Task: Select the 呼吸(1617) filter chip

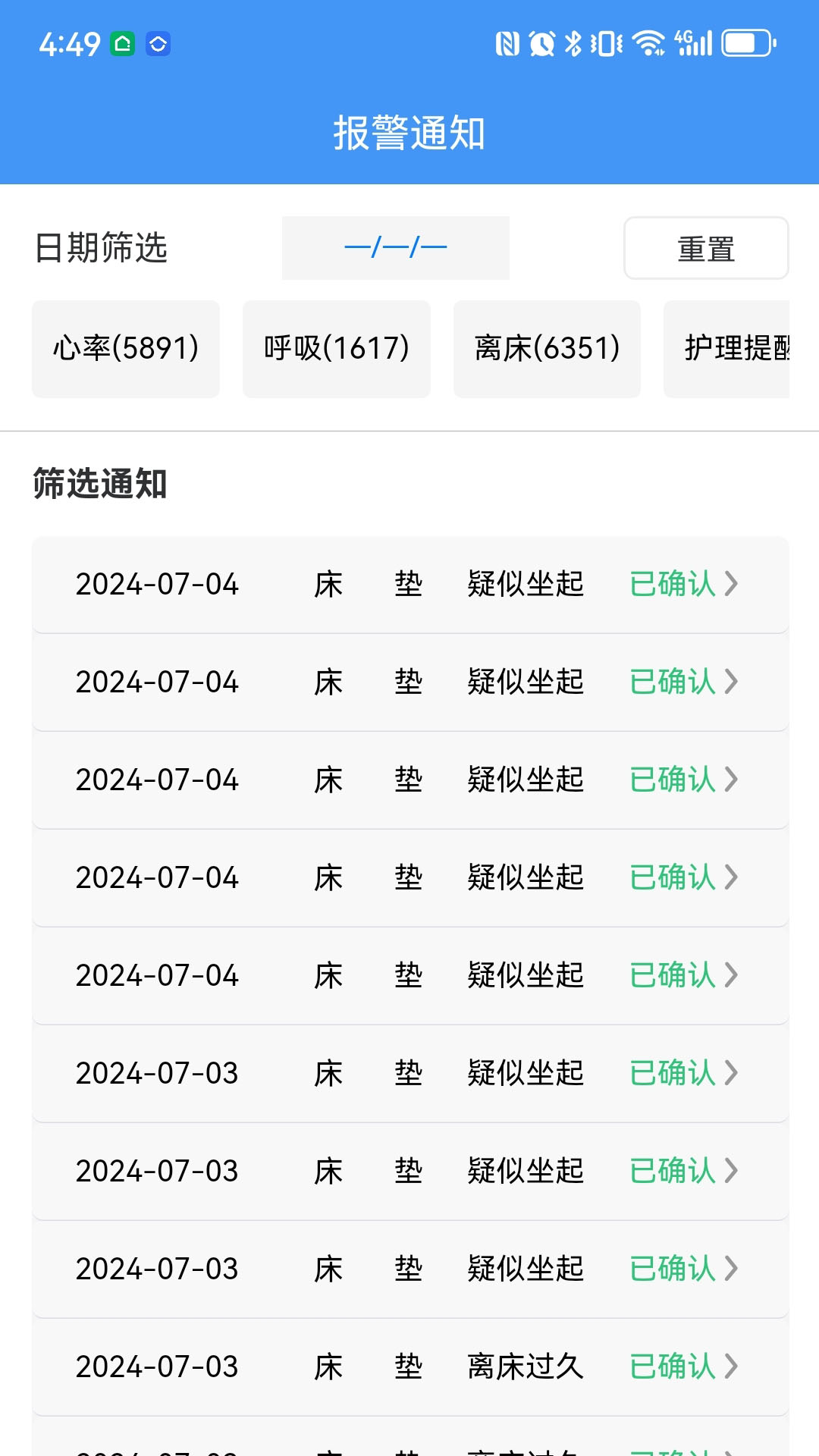Action: click(x=336, y=349)
